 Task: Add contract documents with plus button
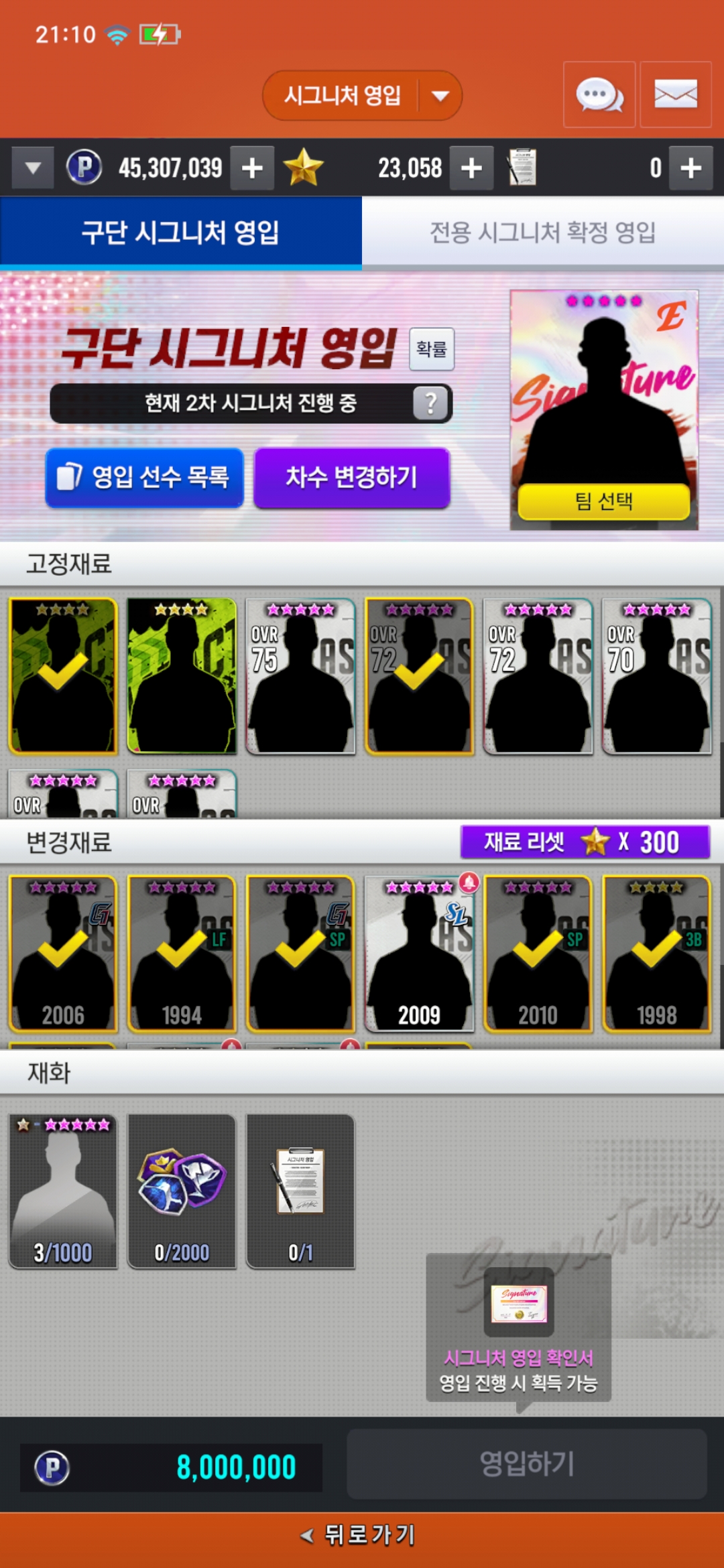tap(690, 168)
